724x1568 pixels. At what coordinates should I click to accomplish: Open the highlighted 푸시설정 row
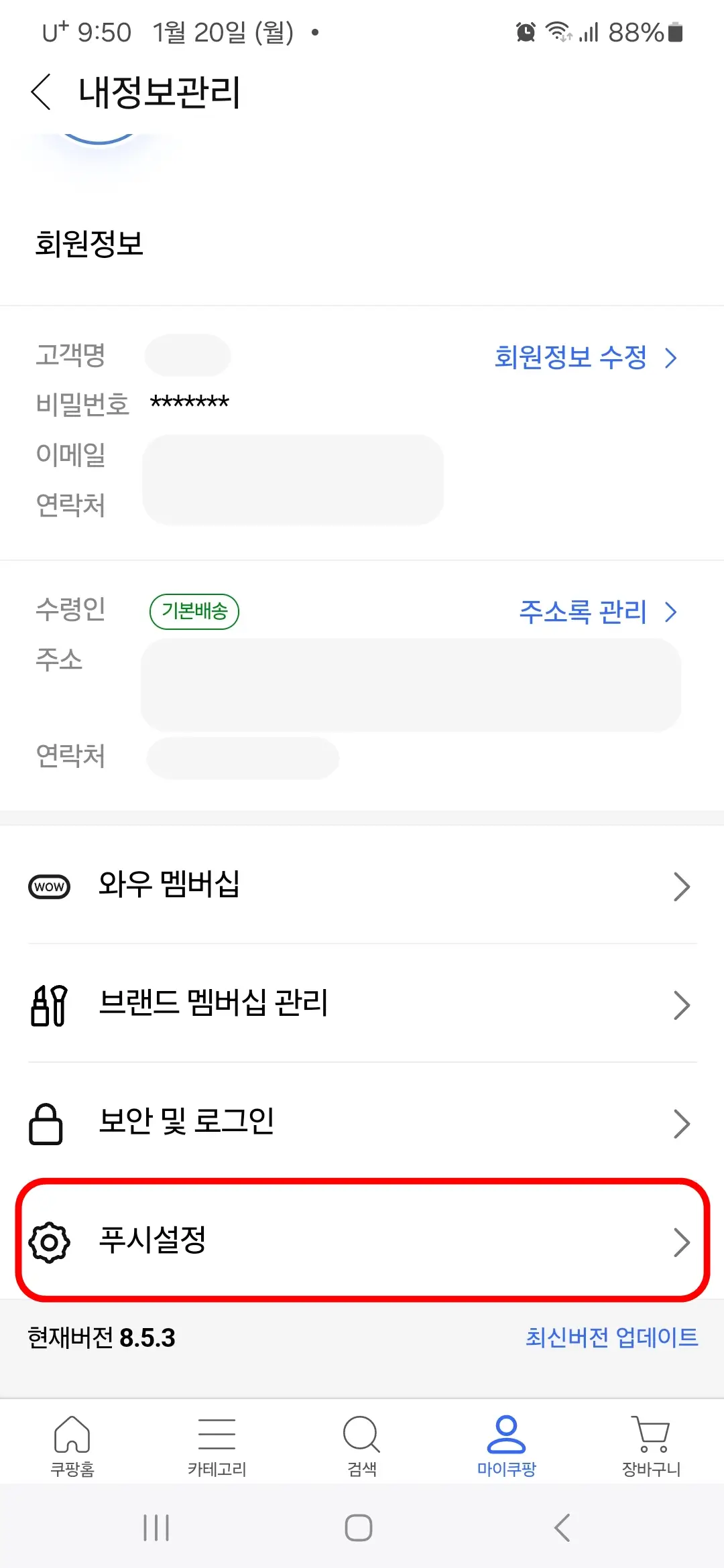(x=362, y=1243)
